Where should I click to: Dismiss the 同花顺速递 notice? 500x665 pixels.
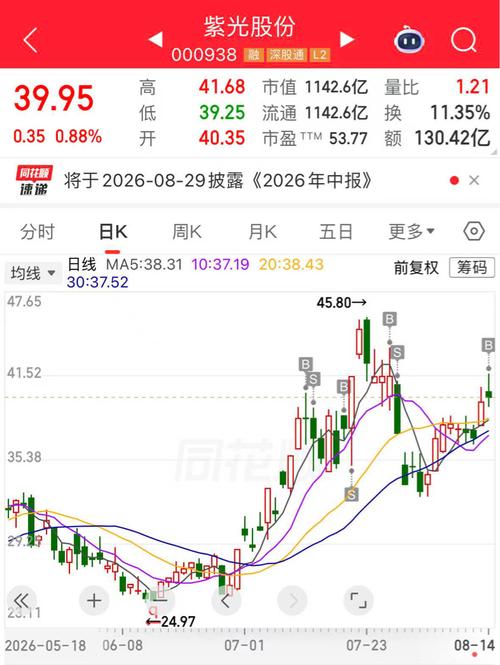tap(474, 181)
